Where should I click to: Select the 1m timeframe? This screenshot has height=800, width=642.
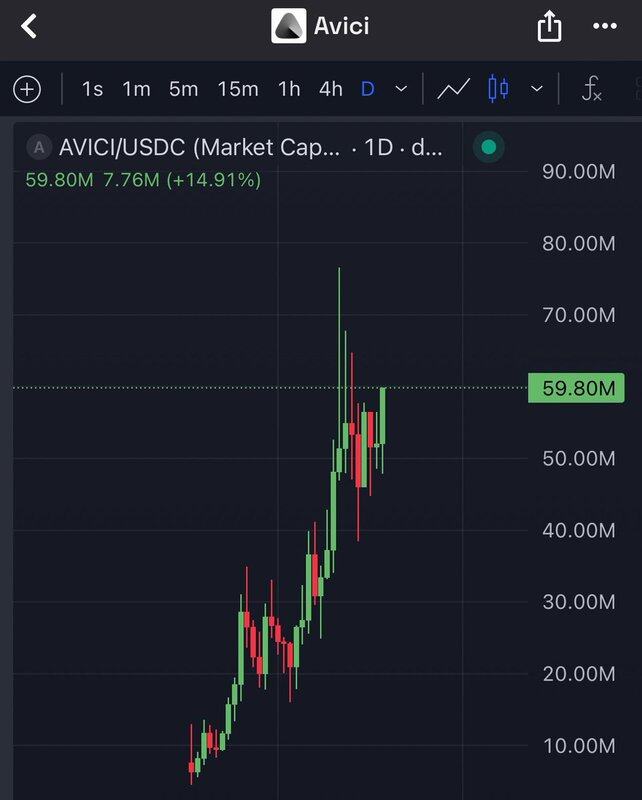(x=136, y=89)
